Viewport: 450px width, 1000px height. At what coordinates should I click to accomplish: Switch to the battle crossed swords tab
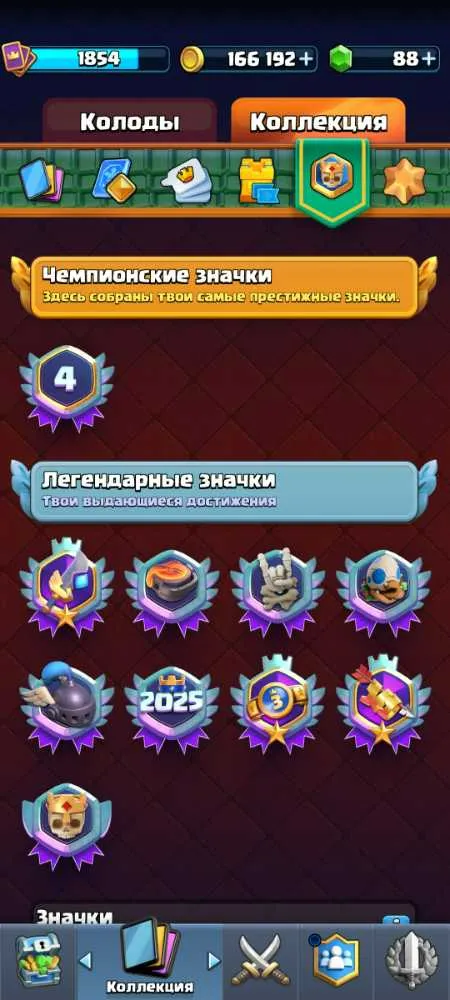pyautogui.click(x=261, y=959)
